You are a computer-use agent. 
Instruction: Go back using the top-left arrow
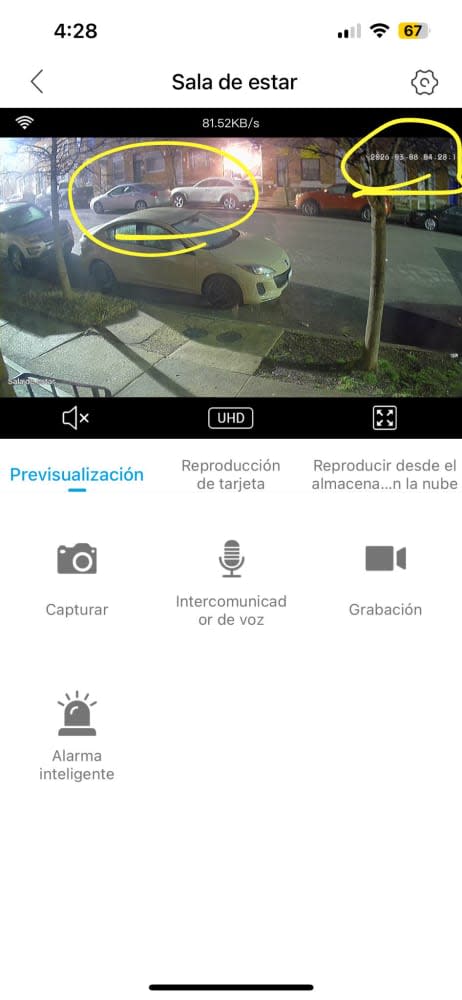37,82
